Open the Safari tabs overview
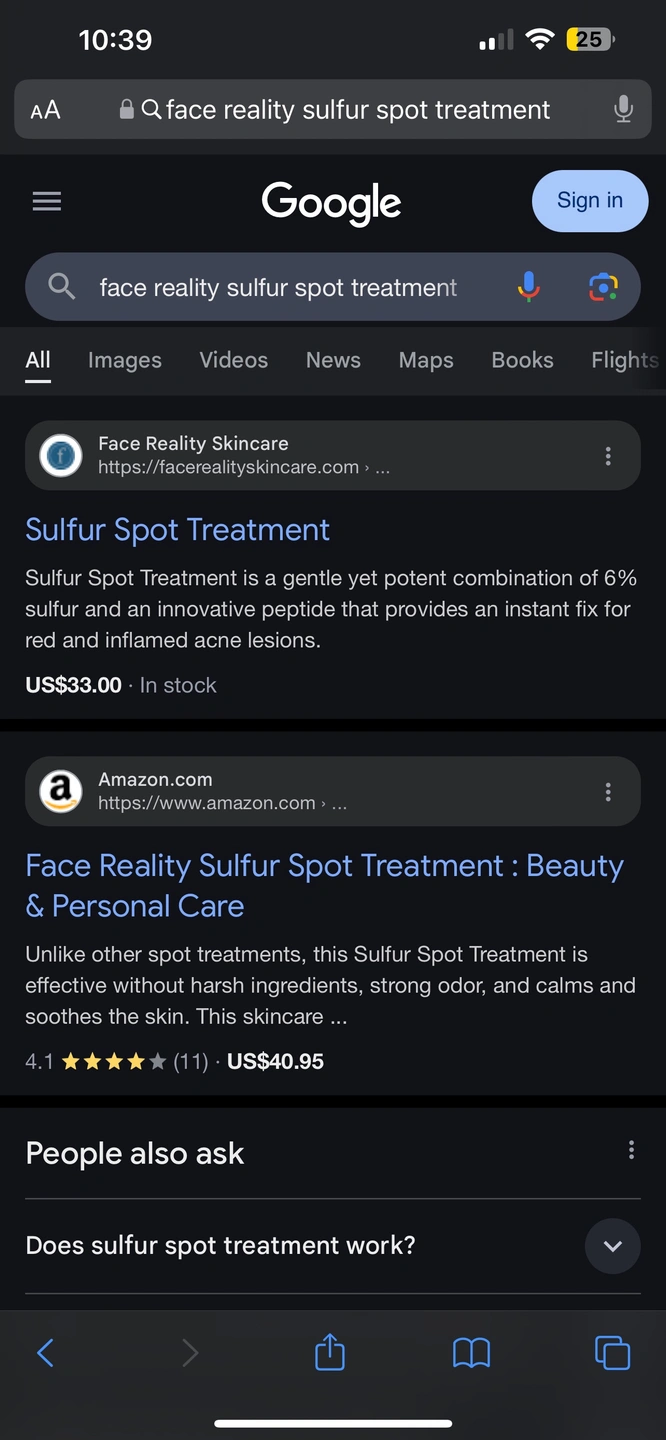 point(612,1353)
